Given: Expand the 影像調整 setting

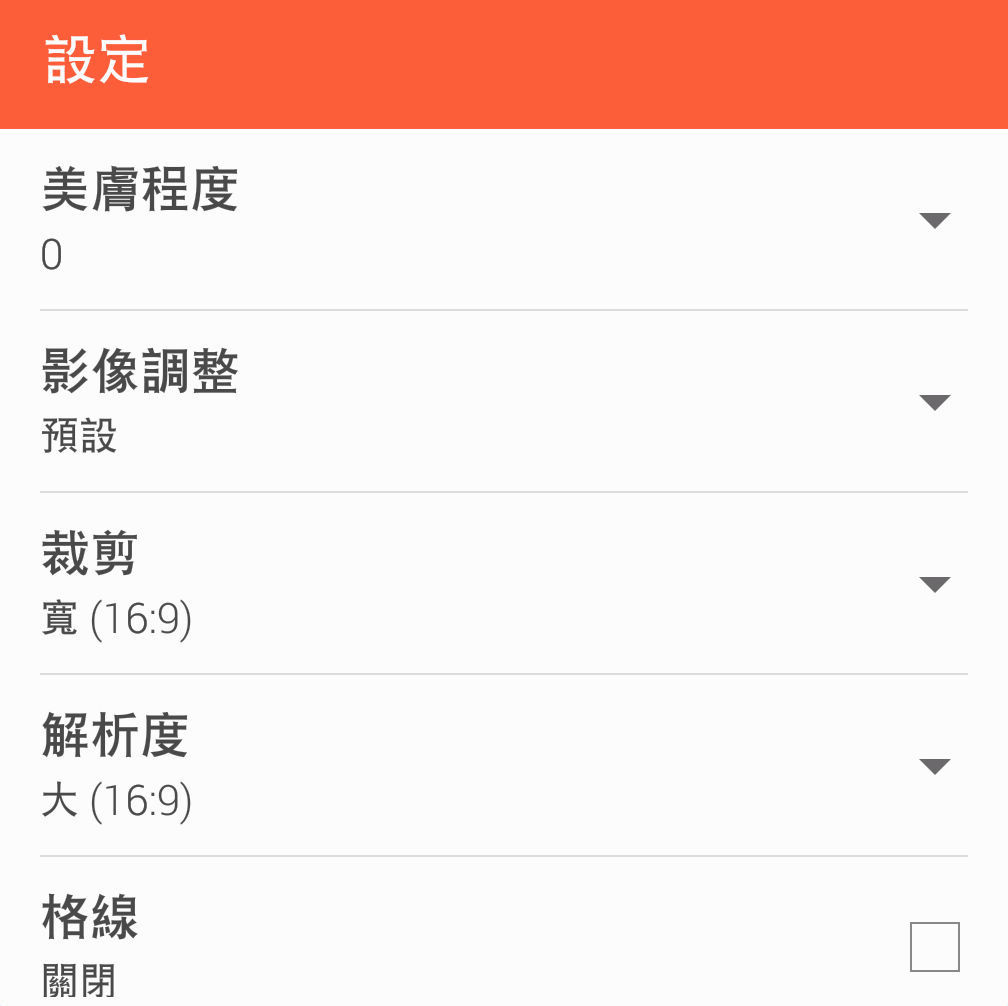Looking at the screenshot, I should point(933,403).
